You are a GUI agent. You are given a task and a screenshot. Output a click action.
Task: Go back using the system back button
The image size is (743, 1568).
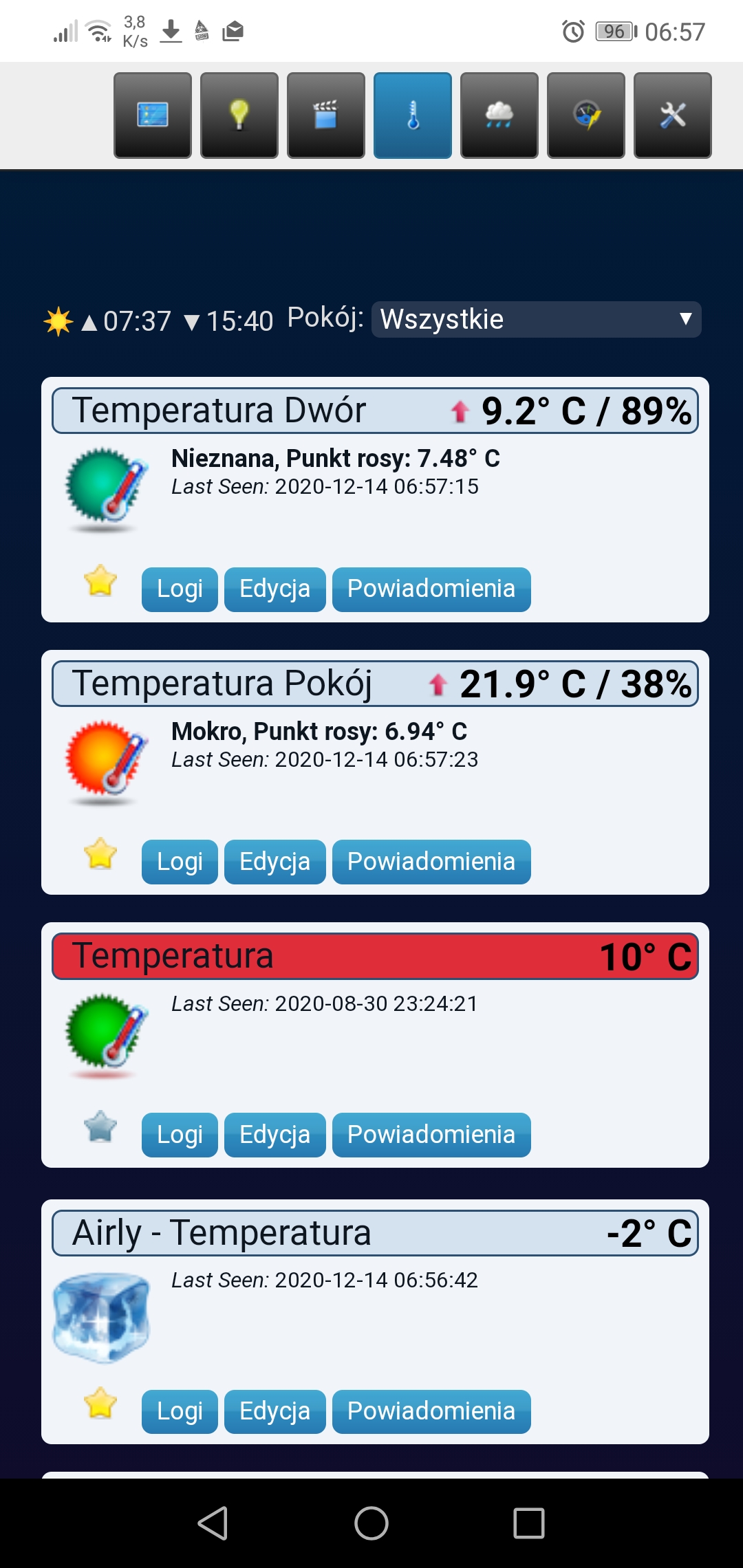click(x=213, y=1523)
